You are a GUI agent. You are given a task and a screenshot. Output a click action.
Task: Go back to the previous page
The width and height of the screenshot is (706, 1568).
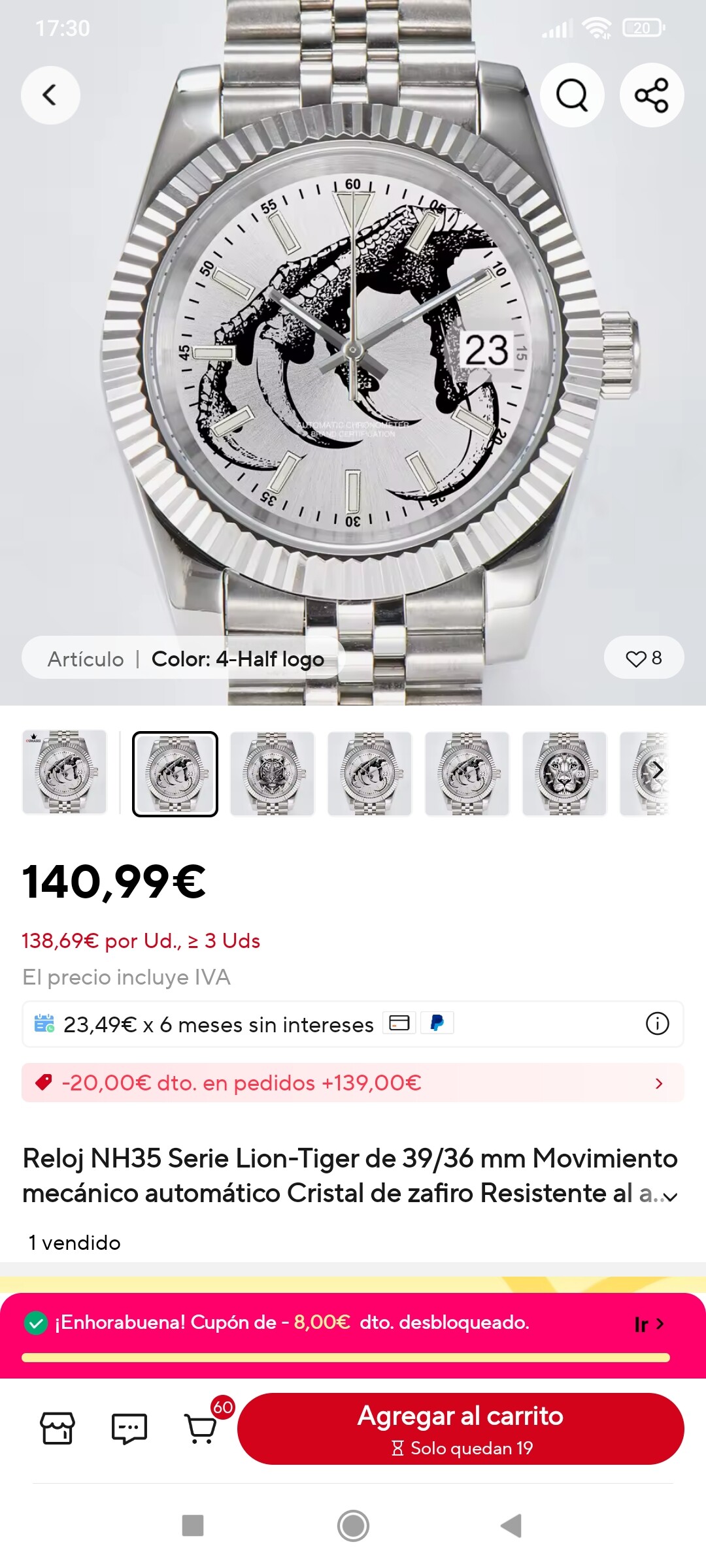coord(50,95)
